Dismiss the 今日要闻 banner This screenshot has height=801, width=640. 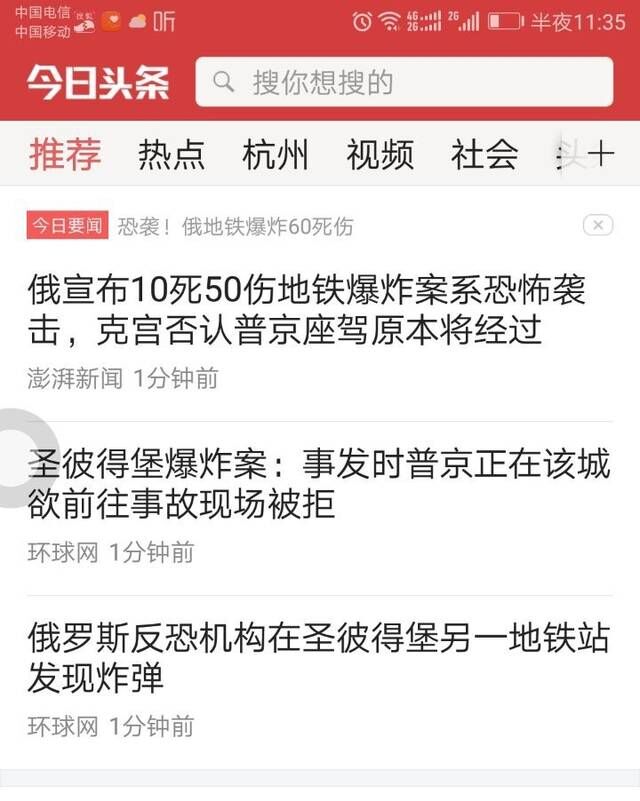click(x=597, y=225)
